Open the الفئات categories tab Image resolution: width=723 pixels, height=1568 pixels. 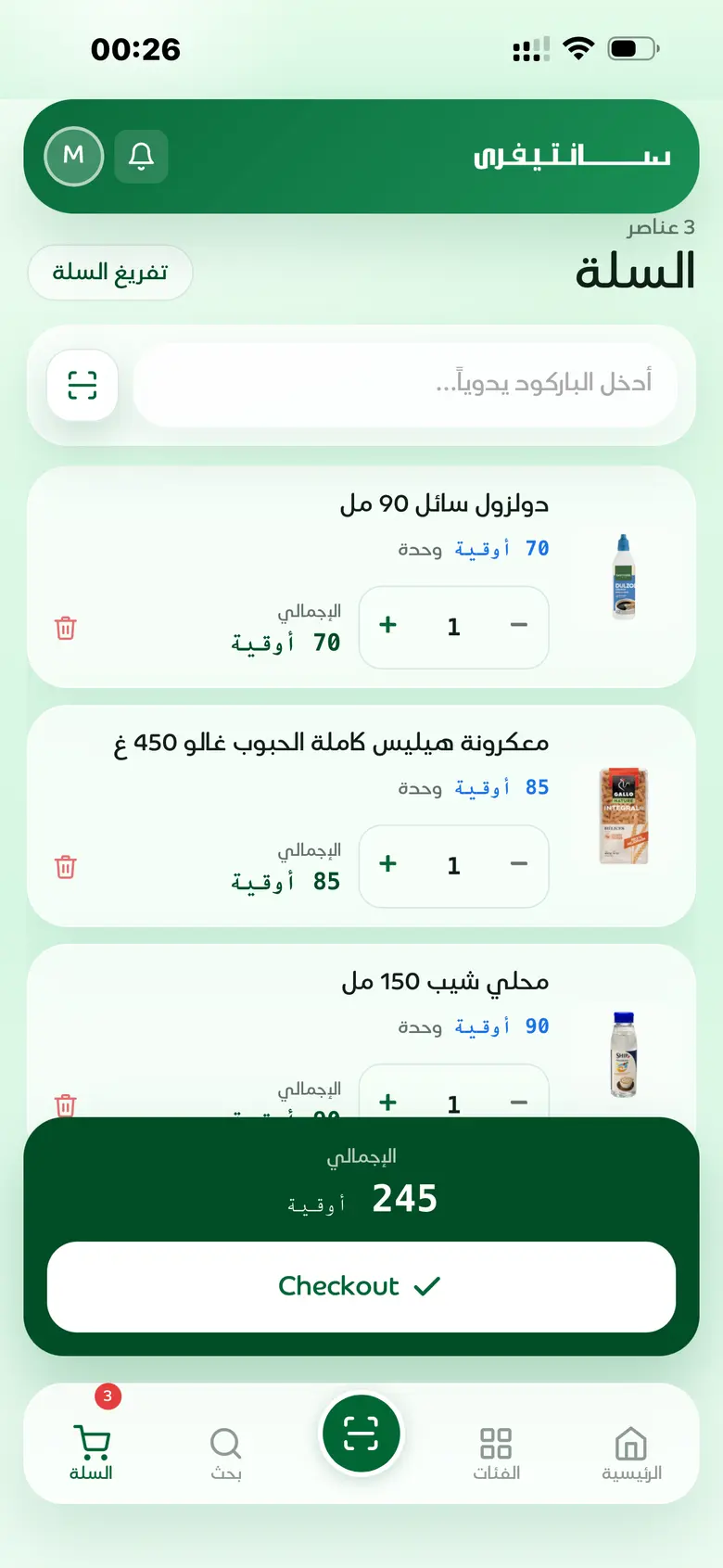click(x=496, y=1452)
